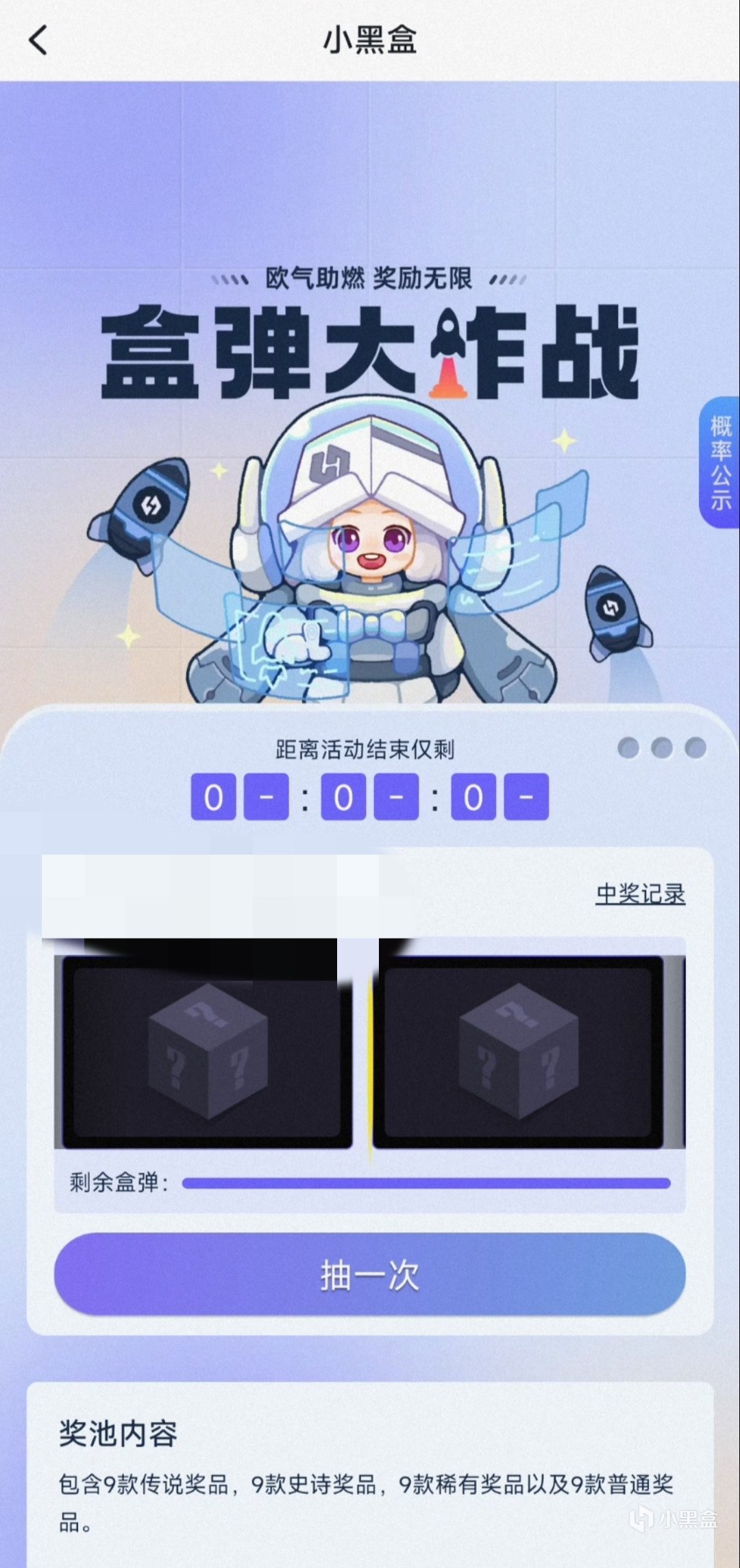
Task: Tap the 抽一次 draw button
Action: click(370, 1275)
